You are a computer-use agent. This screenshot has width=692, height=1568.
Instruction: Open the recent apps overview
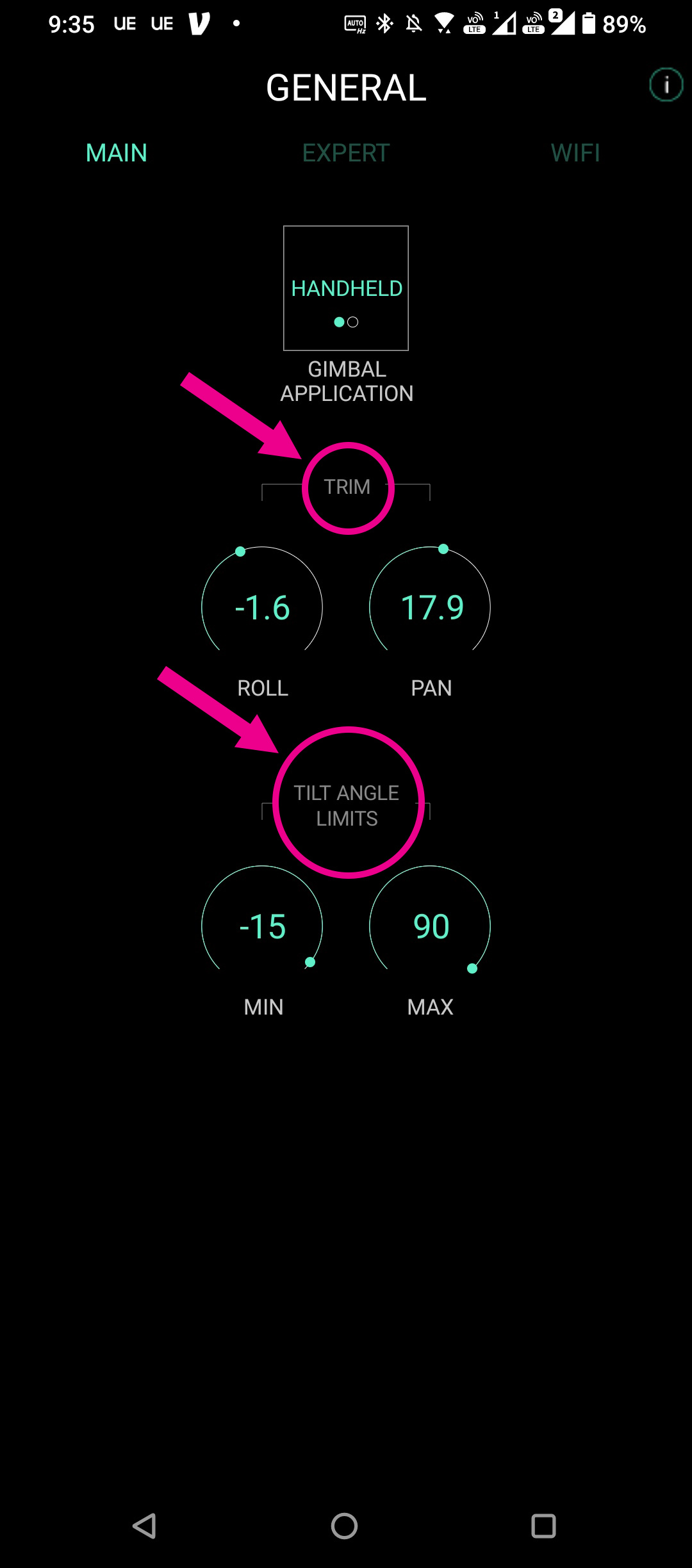pyautogui.click(x=543, y=1526)
